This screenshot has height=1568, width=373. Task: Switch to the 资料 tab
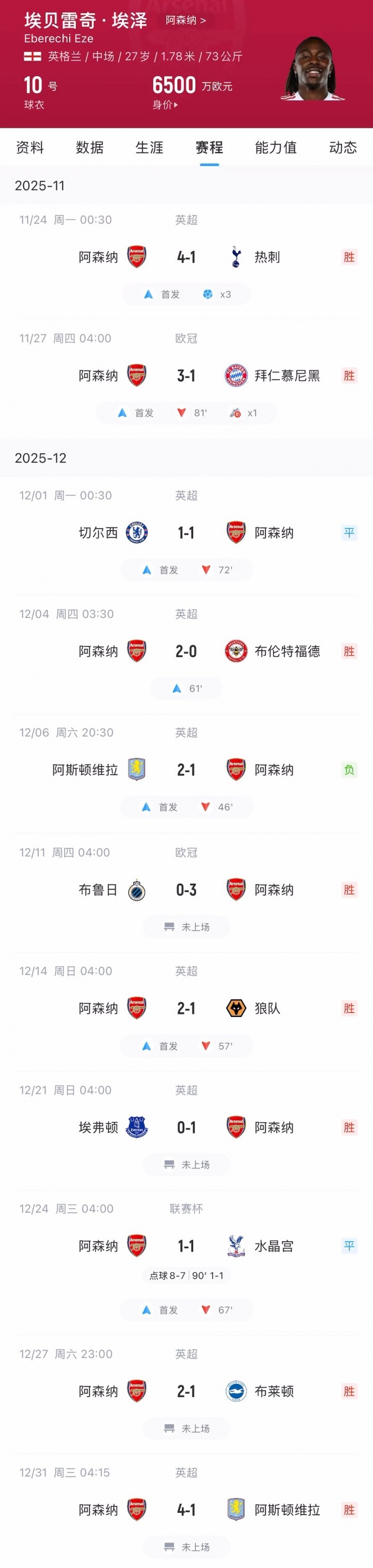coord(30,147)
